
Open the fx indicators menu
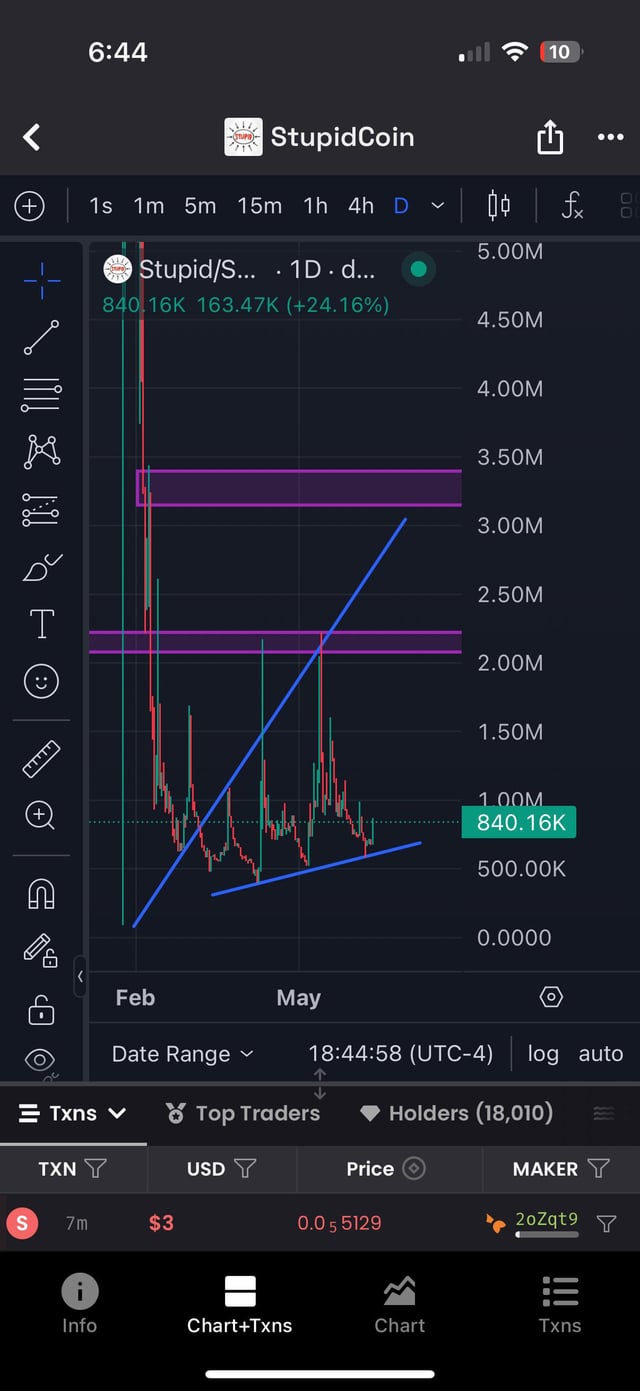571,206
